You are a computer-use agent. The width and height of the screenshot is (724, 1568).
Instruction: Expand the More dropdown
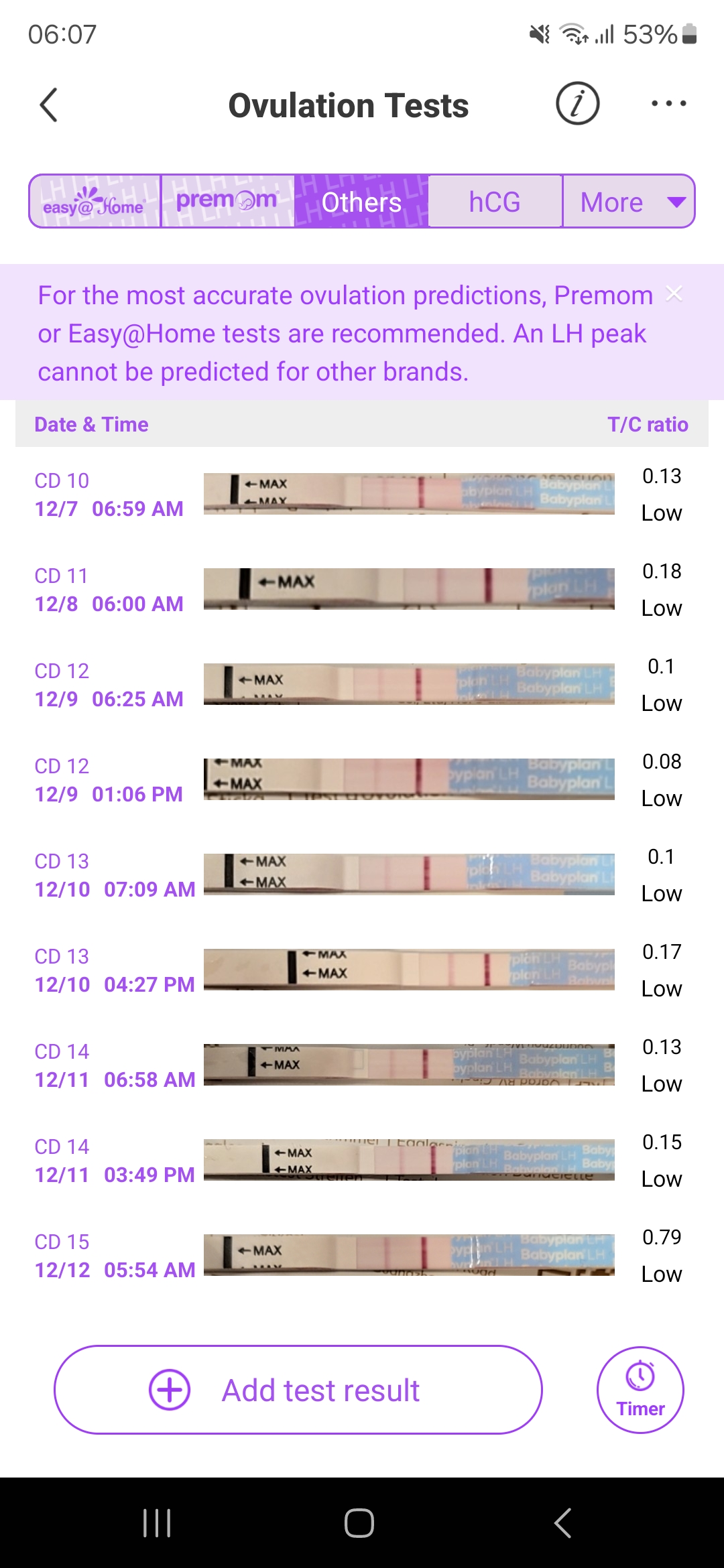629,202
